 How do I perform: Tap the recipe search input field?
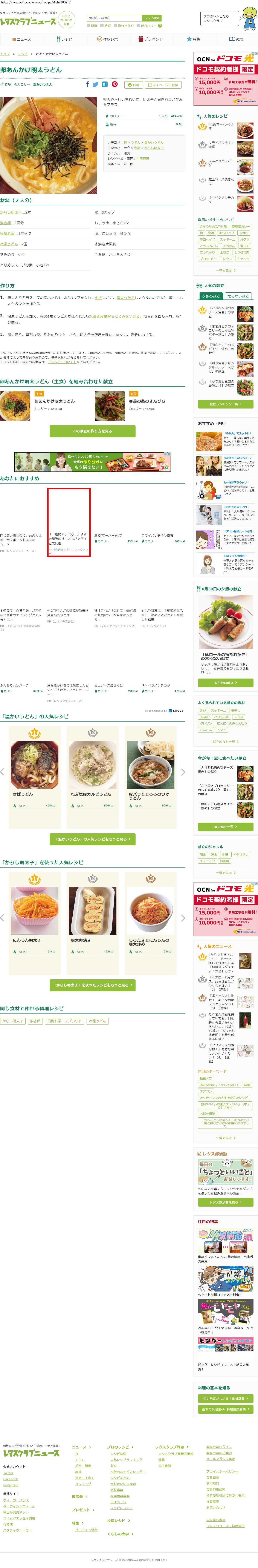tap(114, 18)
